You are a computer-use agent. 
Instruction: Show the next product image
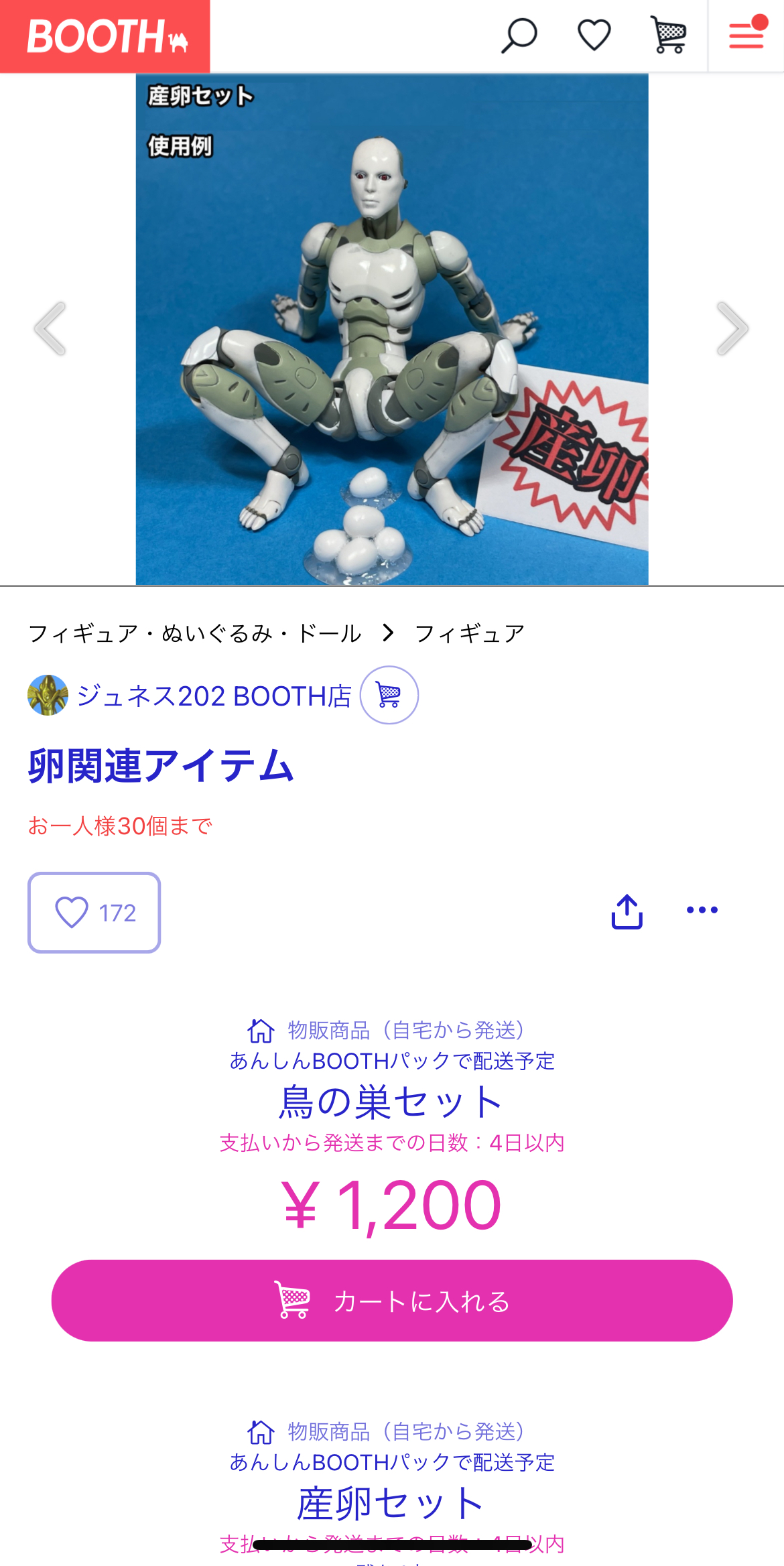coord(732,328)
